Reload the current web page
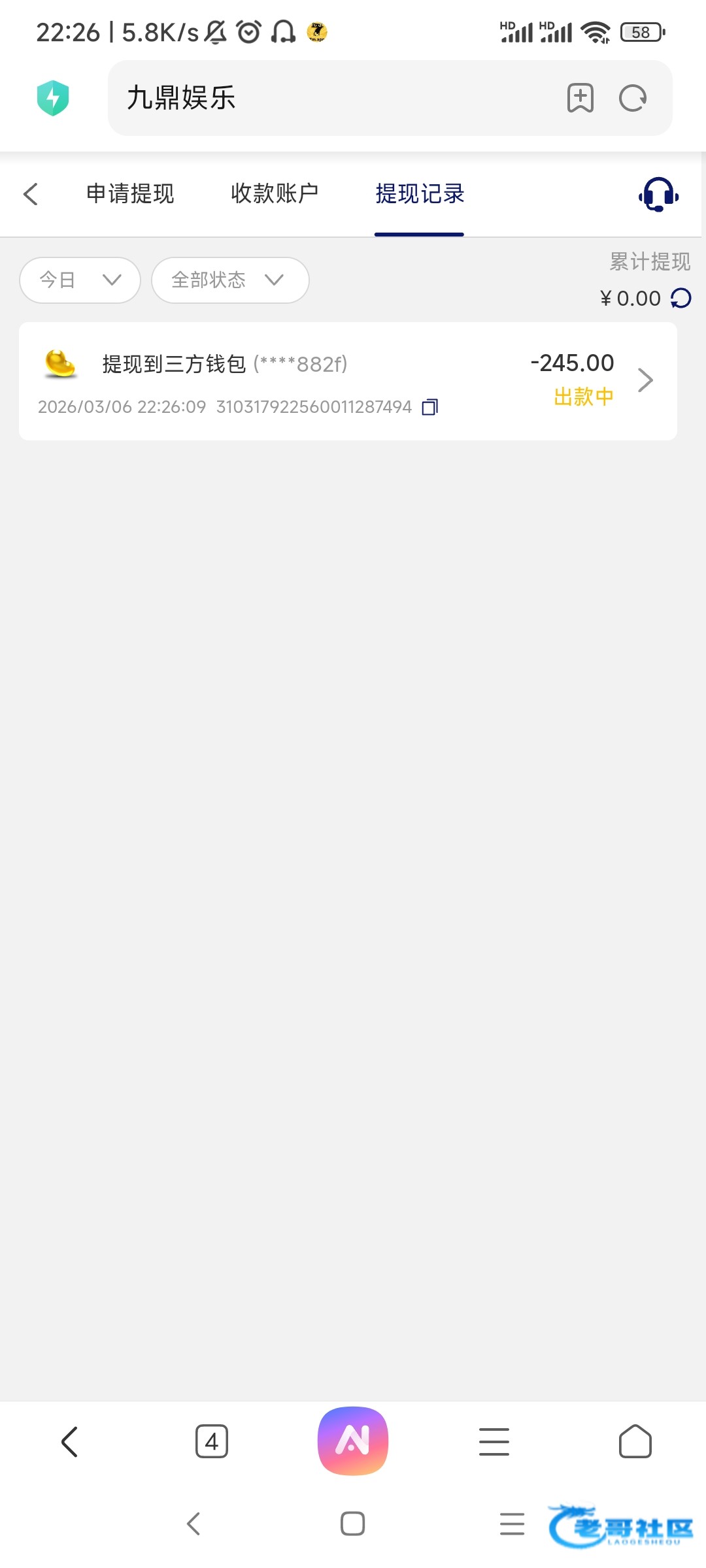 coord(633,98)
